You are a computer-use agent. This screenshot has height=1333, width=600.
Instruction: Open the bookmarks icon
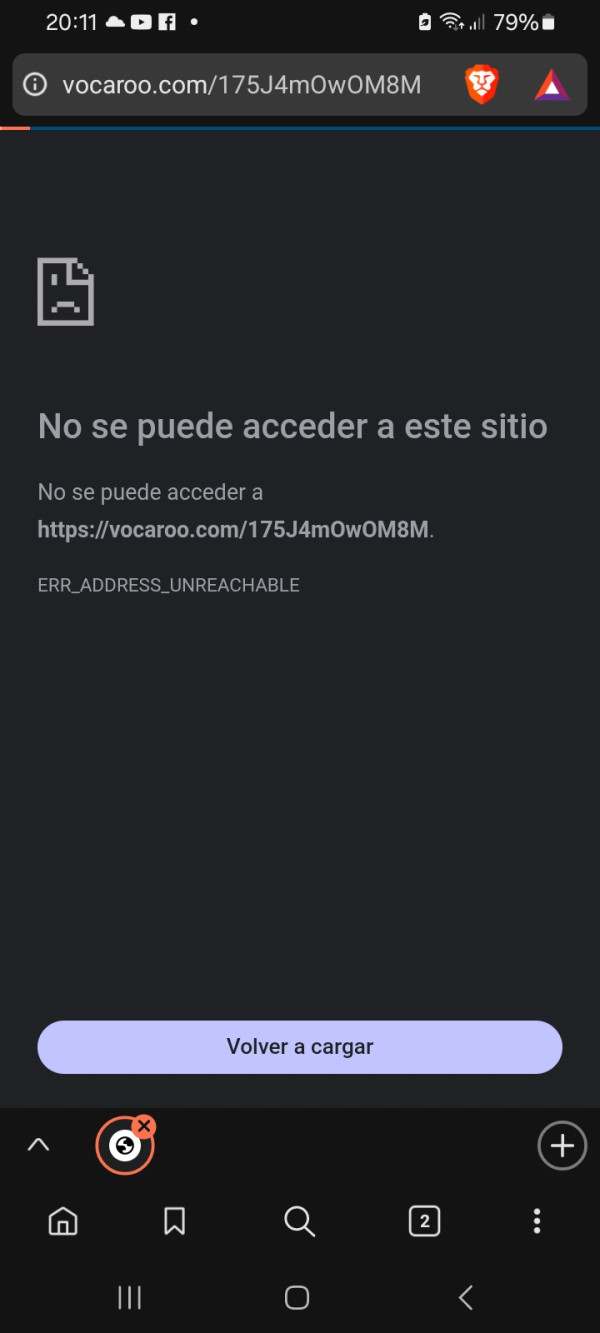tap(174, 1221)
